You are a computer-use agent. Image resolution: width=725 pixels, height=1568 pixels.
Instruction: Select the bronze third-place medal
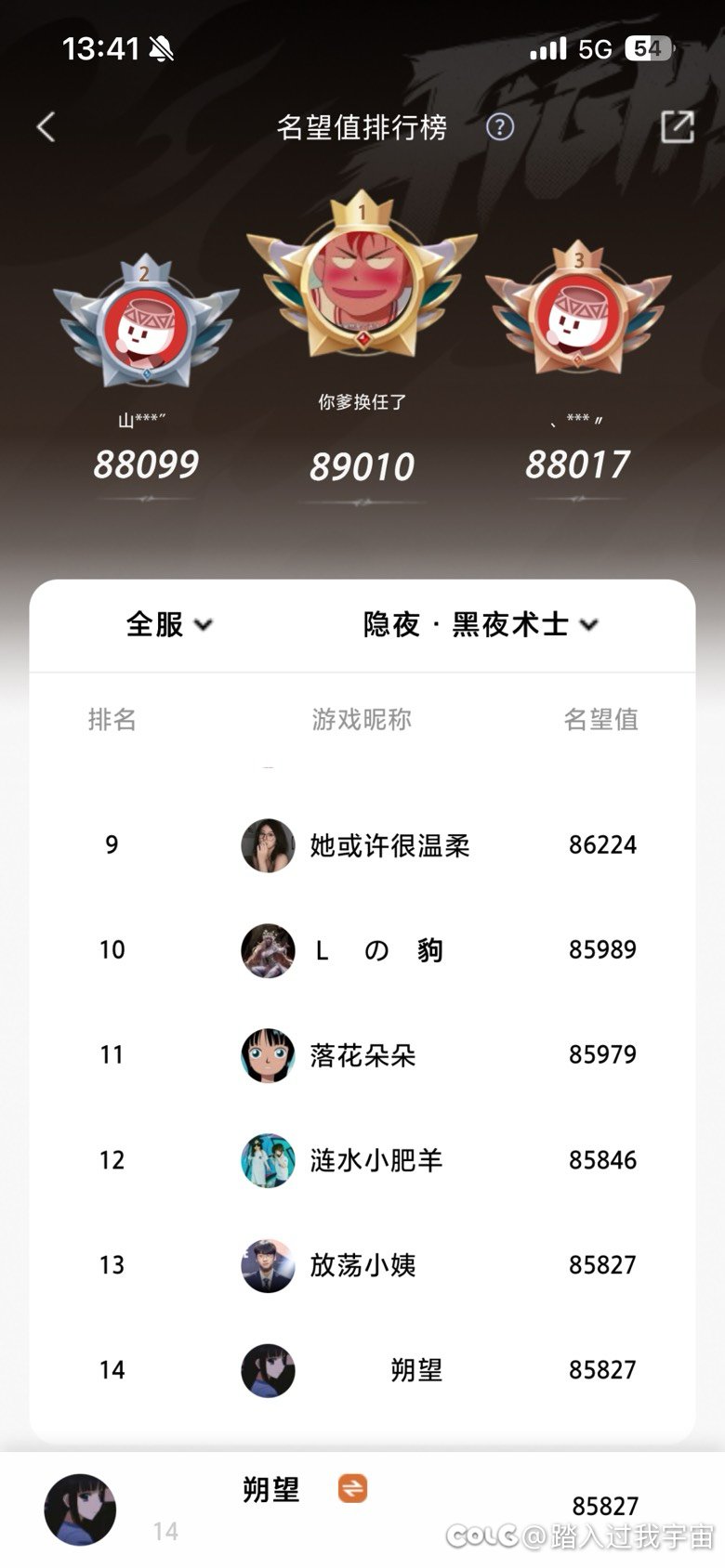tap(577, 323)
